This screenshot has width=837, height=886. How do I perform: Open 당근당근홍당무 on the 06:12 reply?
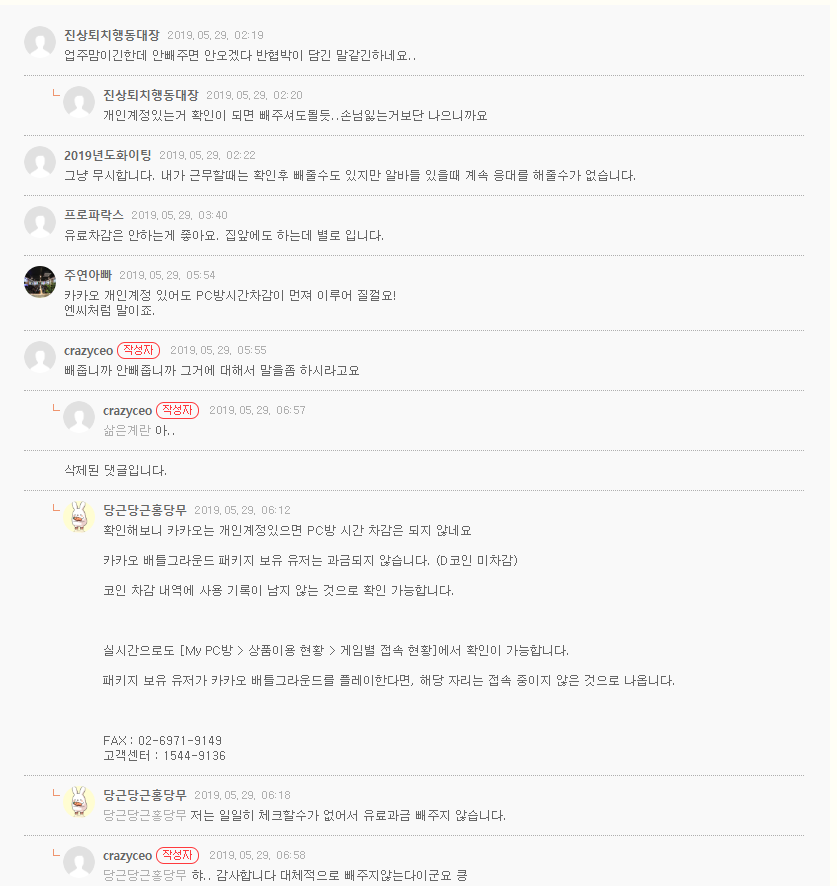[144, 510]
